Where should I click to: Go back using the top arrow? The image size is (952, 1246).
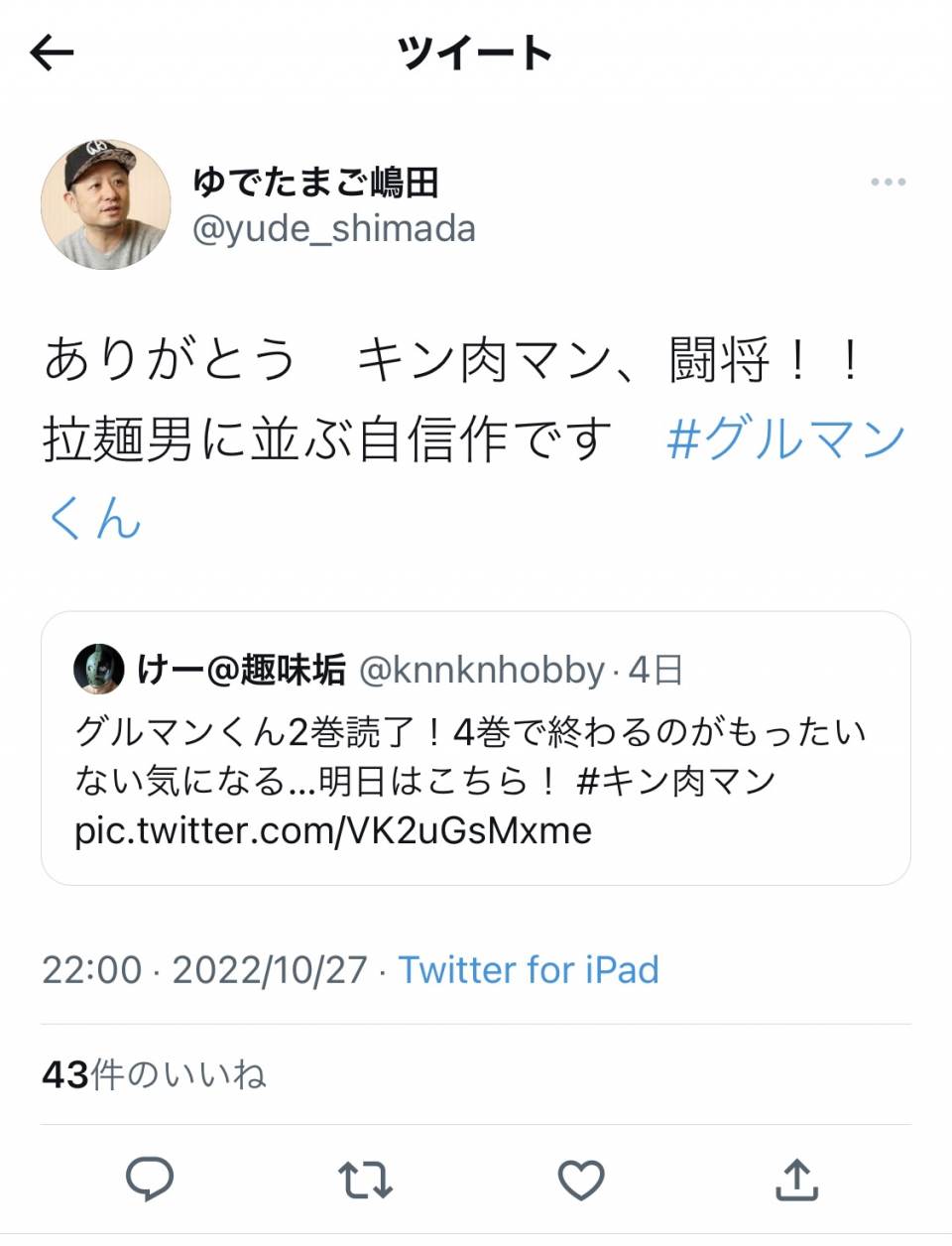point(53,53)
